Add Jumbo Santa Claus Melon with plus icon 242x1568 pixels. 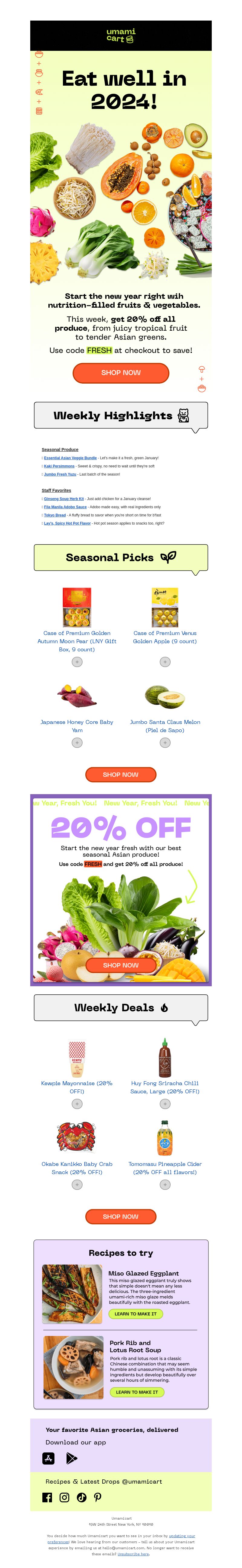[x=165, y=743]
